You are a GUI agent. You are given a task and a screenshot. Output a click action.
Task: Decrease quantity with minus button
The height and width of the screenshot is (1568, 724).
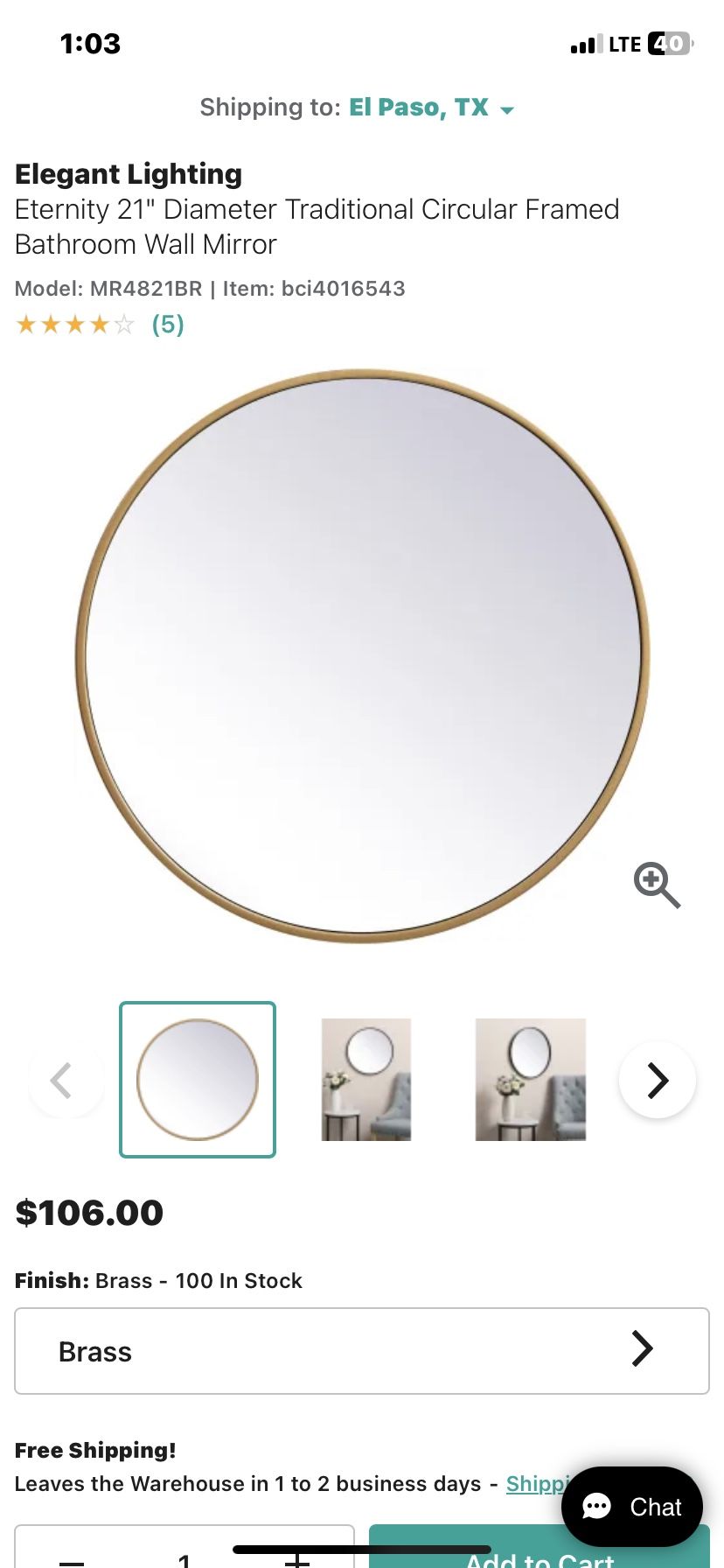(x=72, y=1557)
